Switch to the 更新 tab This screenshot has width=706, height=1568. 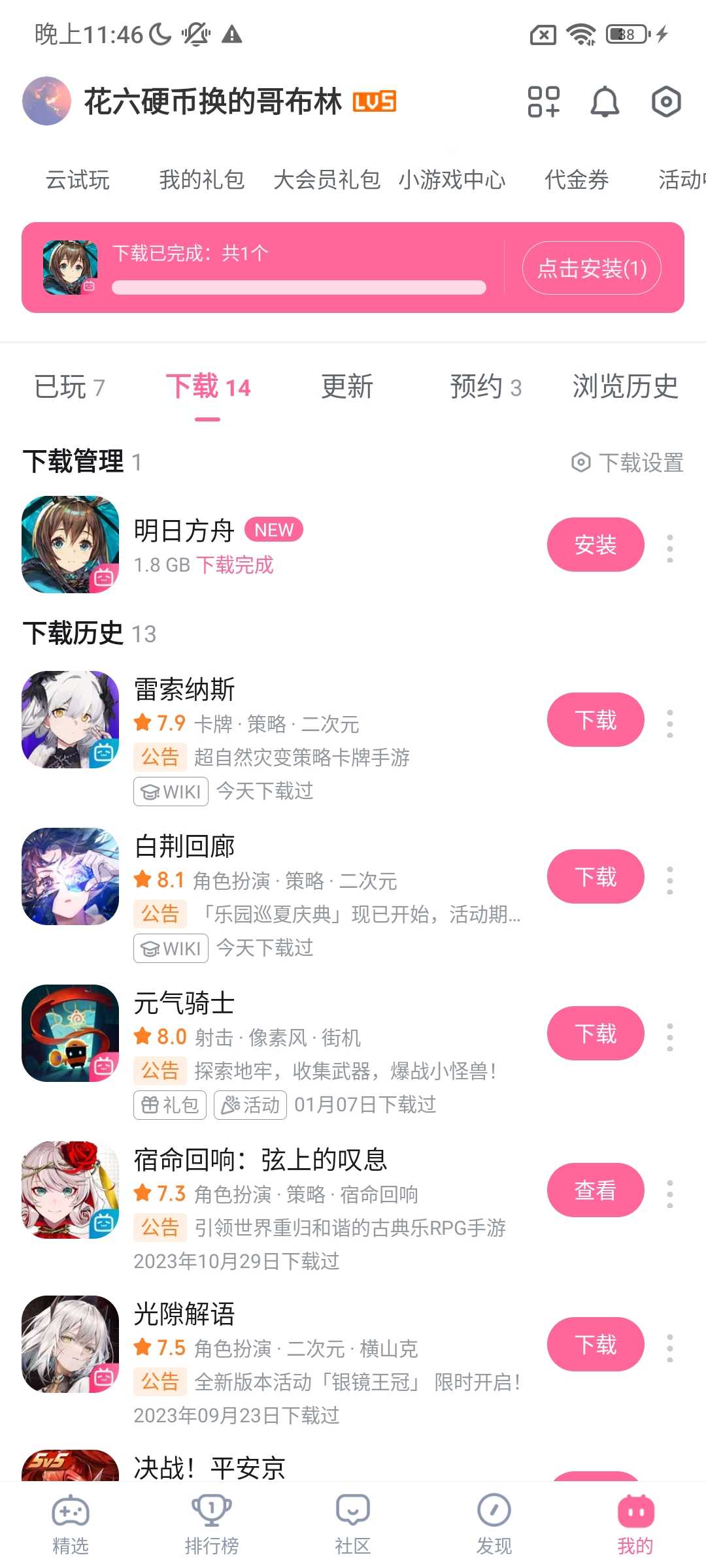tap(346, 387)
